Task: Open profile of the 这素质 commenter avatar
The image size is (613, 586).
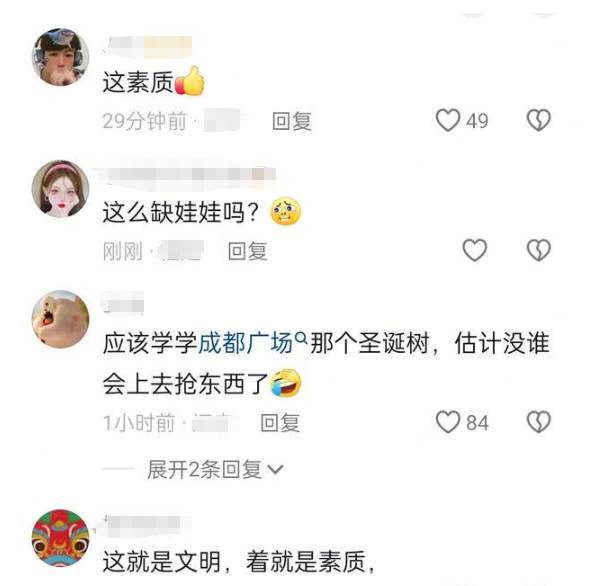Action: (x=61, y=59)
